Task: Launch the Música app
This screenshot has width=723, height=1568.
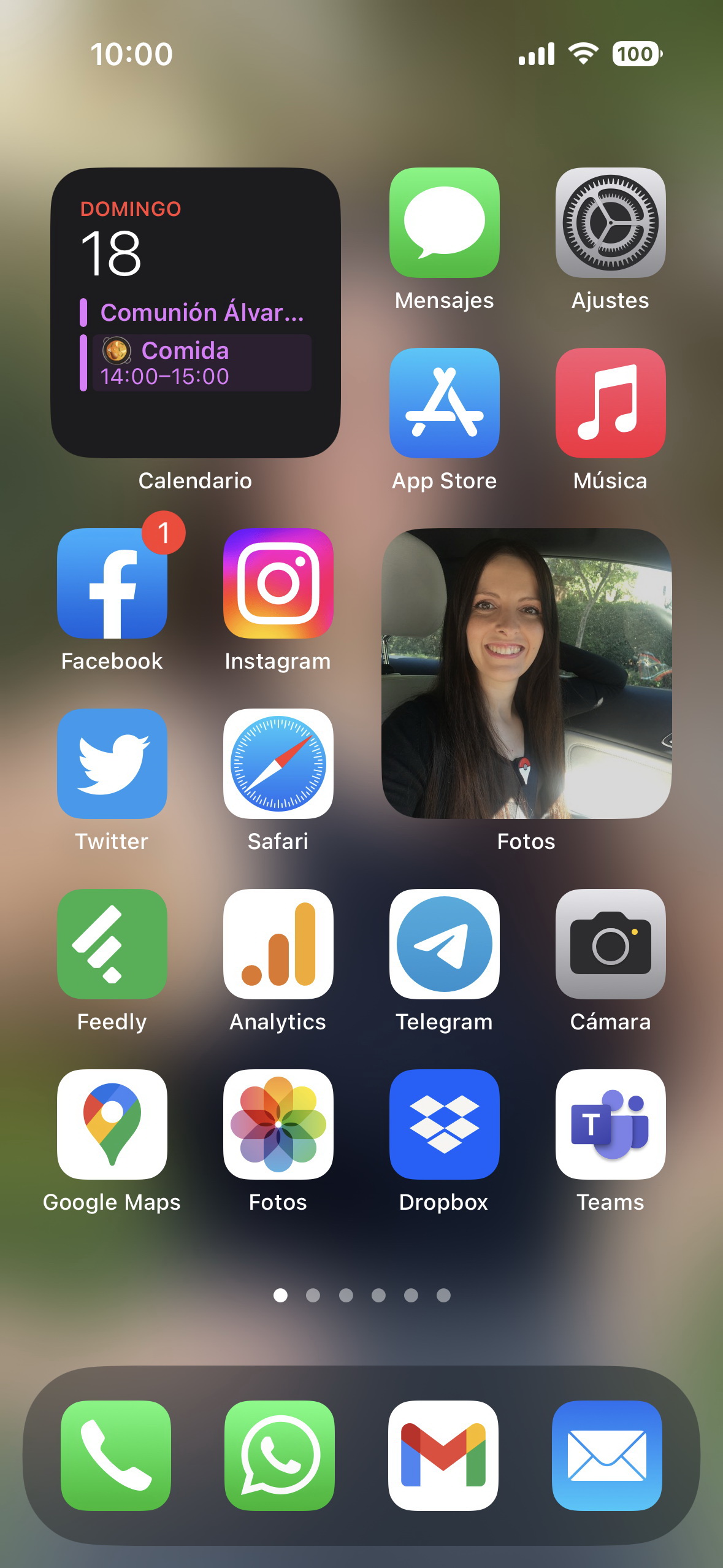Action: tap(611, 403)
